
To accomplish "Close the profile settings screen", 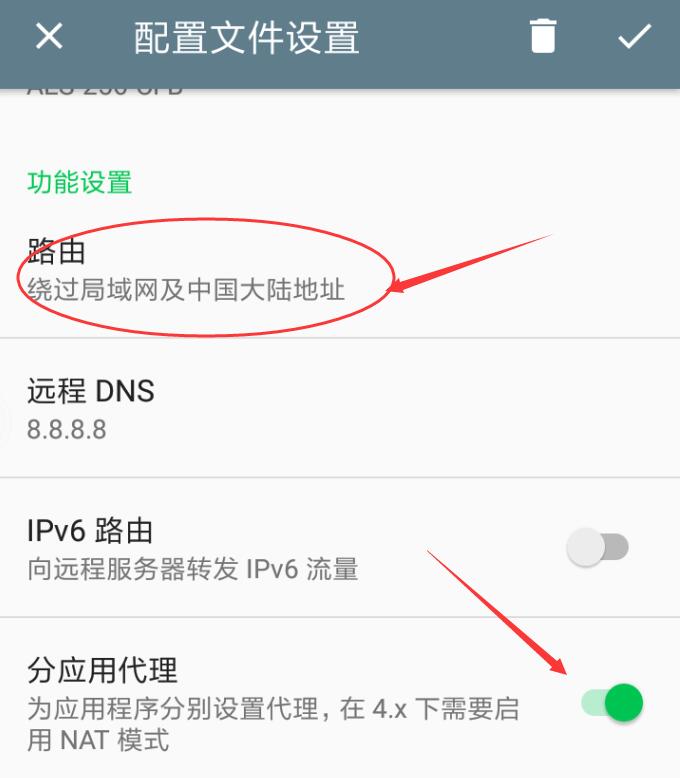I will tap(49, 37).
